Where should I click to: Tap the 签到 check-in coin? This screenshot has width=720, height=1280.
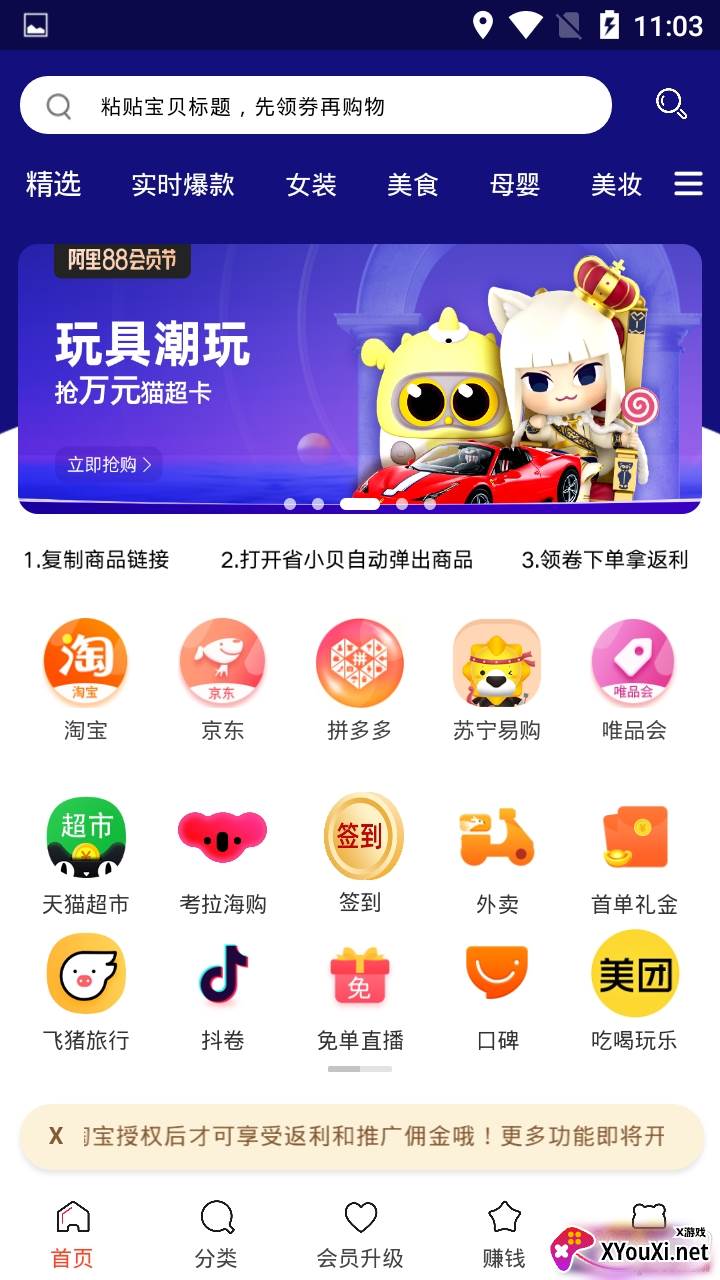(362, 837)
